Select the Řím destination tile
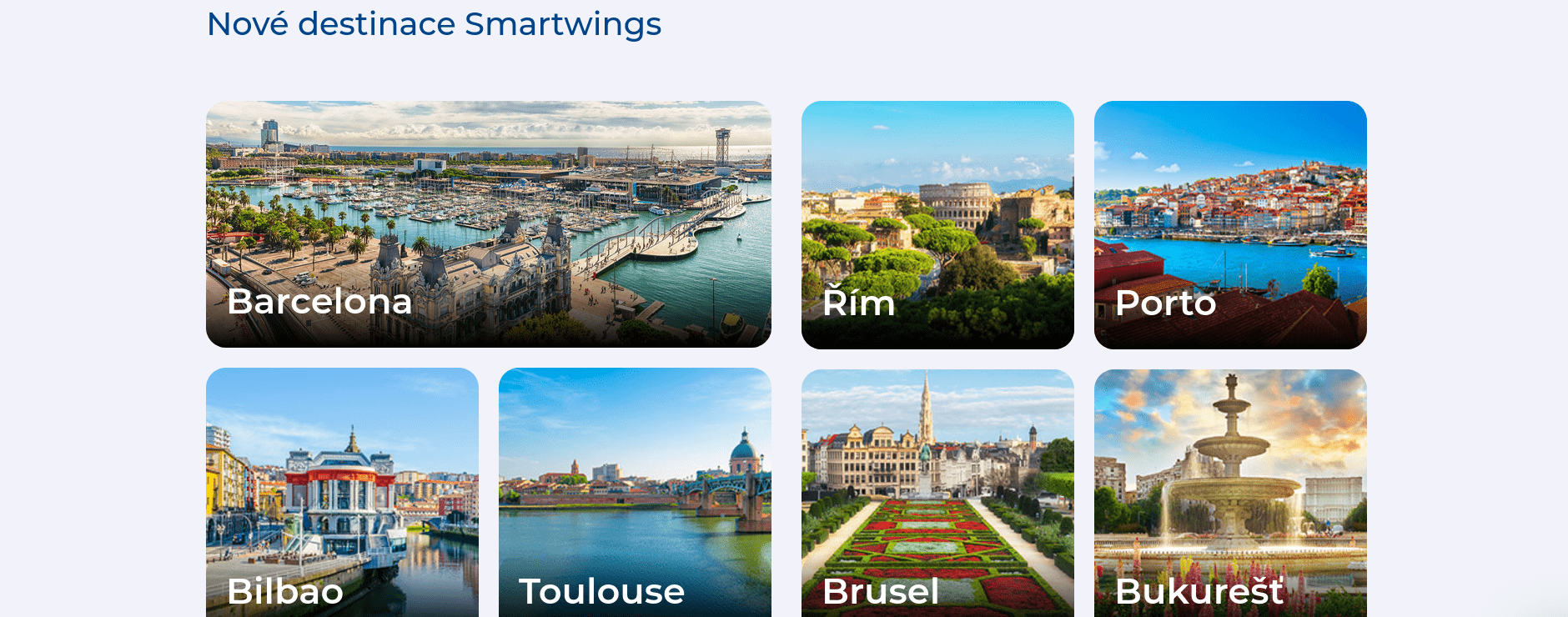 [x=937, y=224]
